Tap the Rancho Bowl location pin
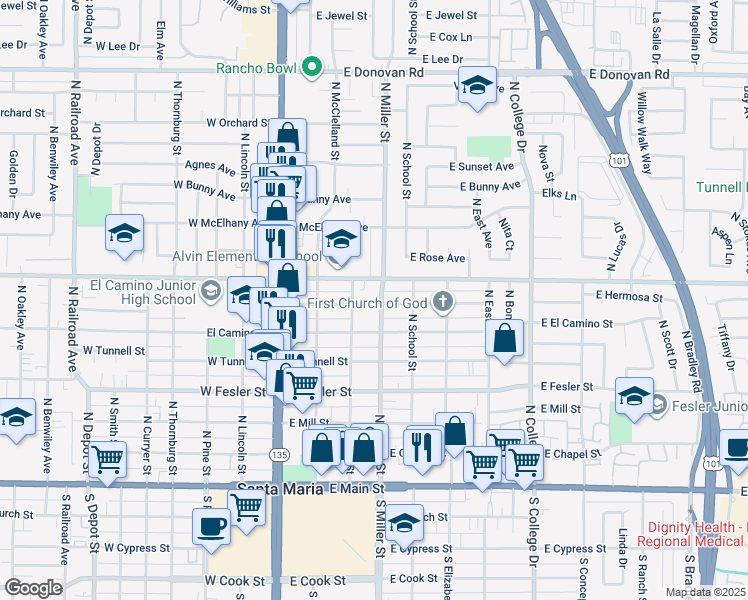Screen dimensions: 748x600 (x=312, y=68)
